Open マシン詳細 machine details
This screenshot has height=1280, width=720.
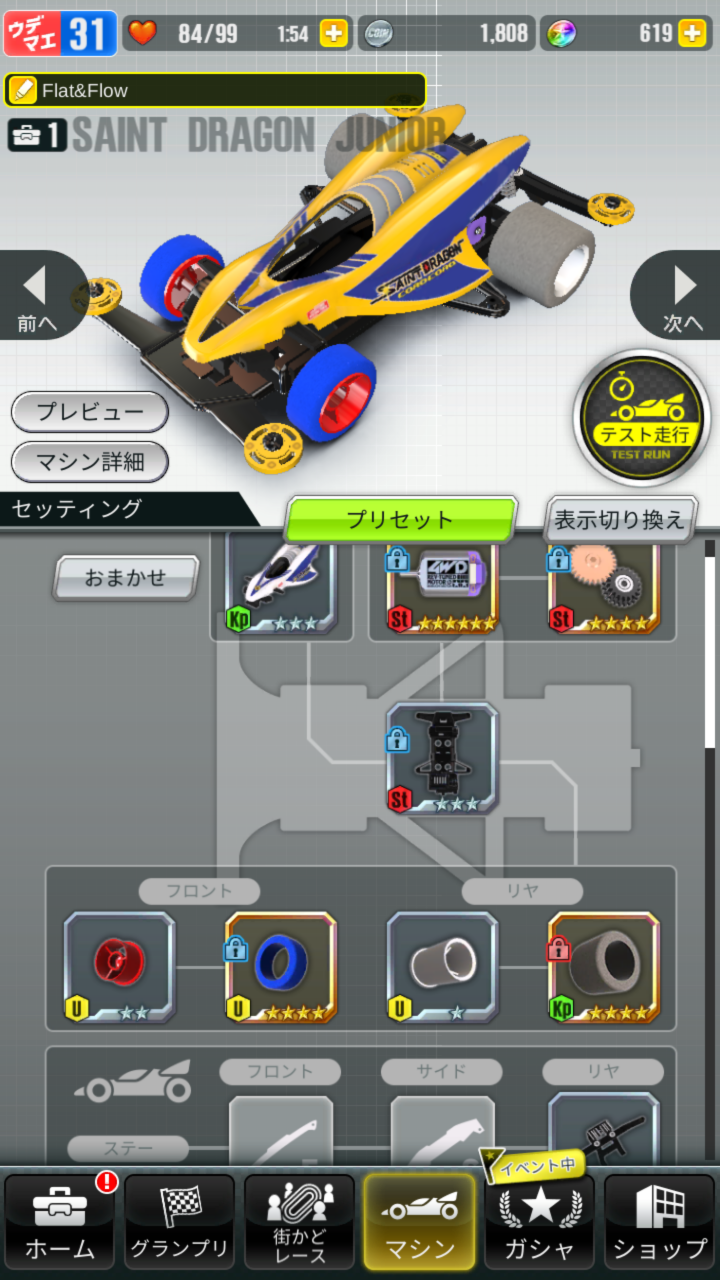(x=90, y=462)
